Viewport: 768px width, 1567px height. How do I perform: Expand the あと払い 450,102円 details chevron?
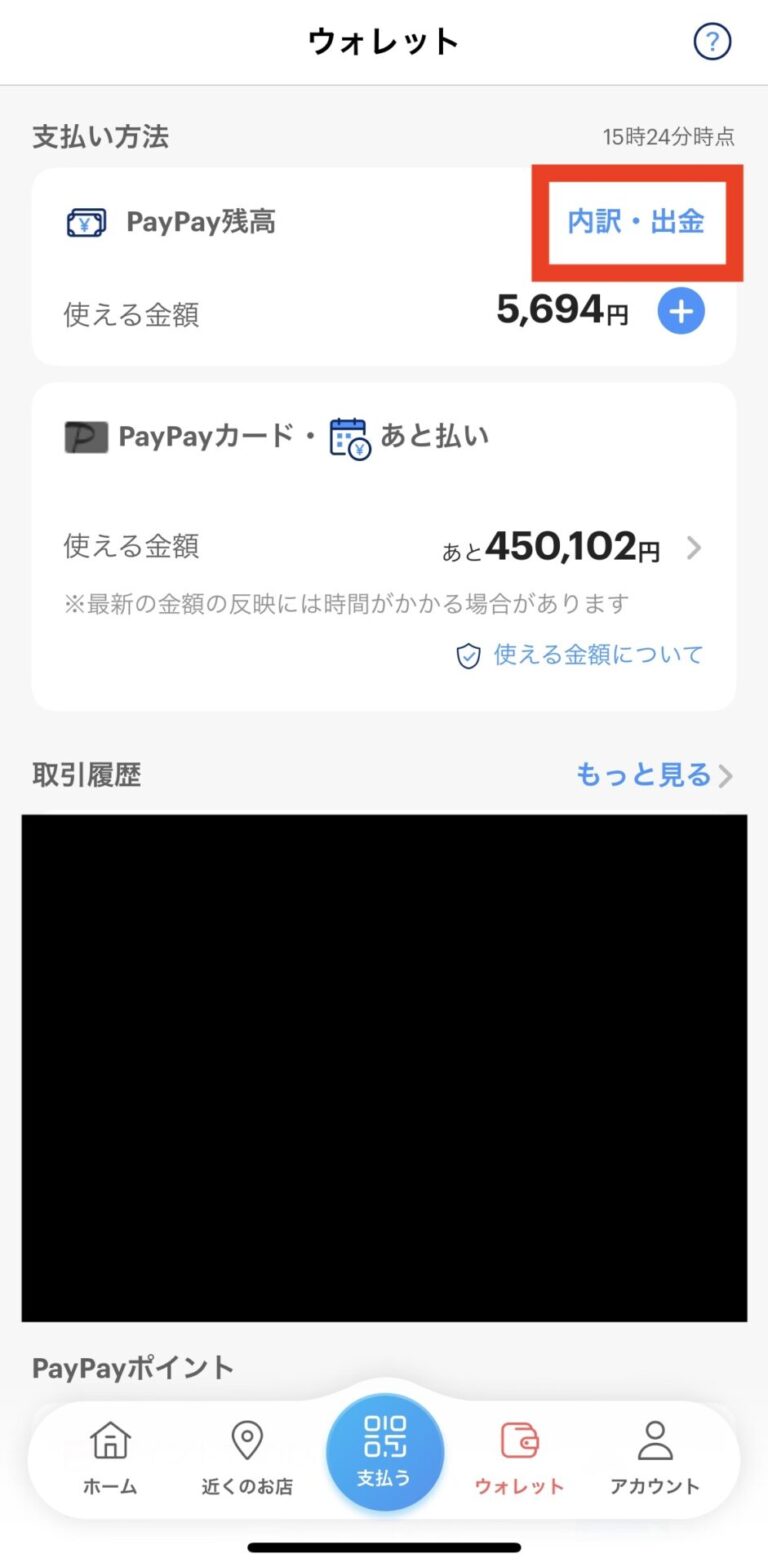[x=695, y=548]
